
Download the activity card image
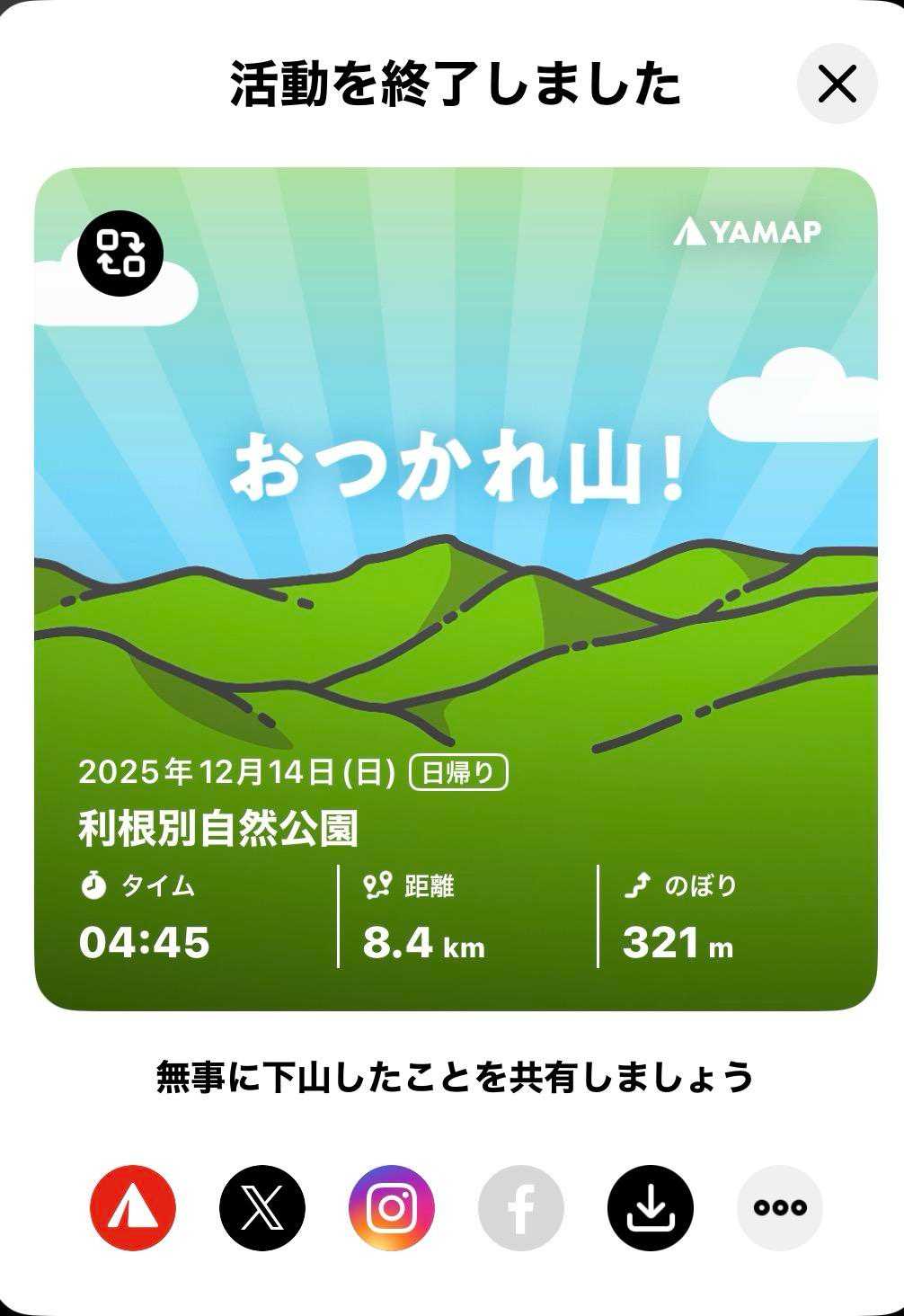point(651,1208)
